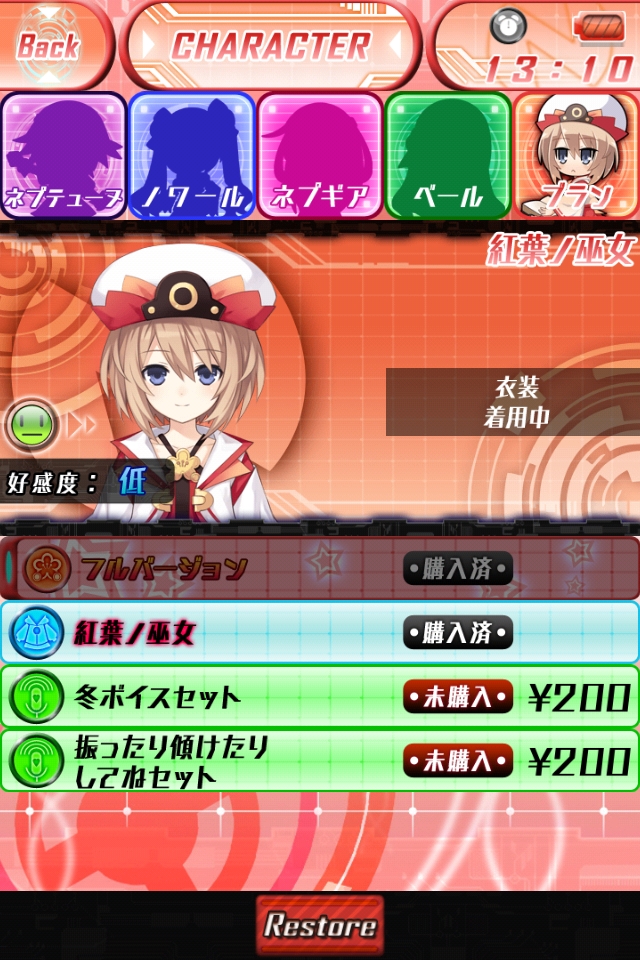This screenshot has height=960, width=640.
Task: Select the ネプテューヌ character tab
Action: pos(64,155)
